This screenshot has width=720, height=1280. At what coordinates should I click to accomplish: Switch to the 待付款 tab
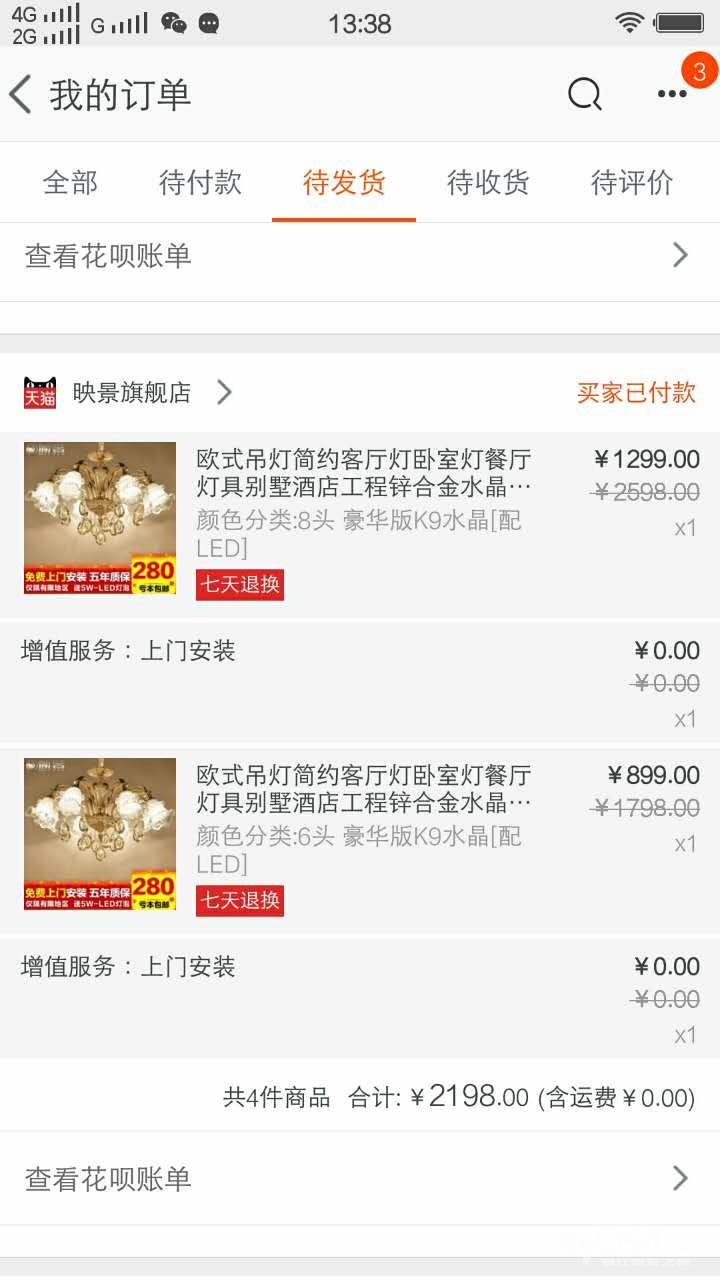coord(201,183)
